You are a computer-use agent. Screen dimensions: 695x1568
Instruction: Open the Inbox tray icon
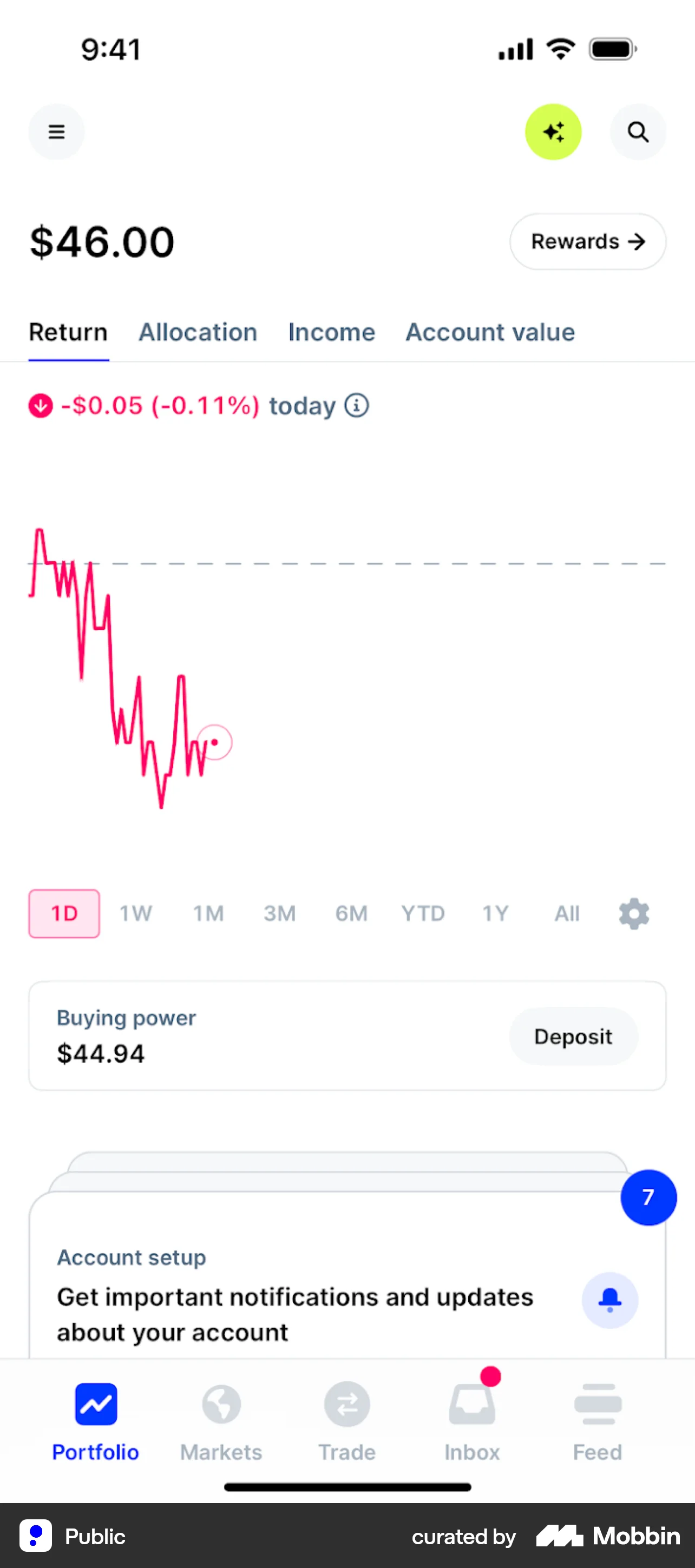(472, 1404)
